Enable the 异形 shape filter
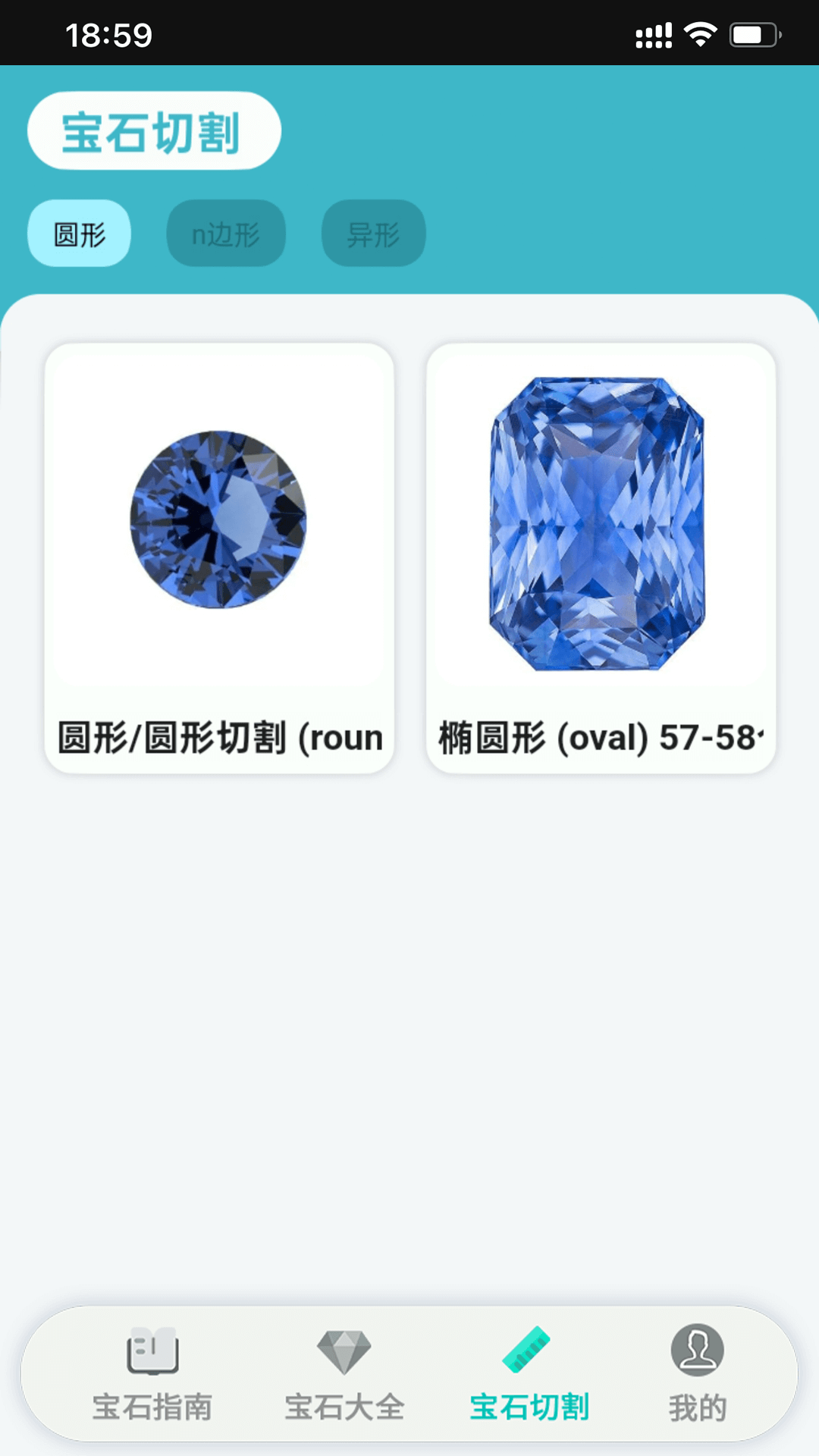This screenshot has width=819, height=1456. (x=373, y=234)
